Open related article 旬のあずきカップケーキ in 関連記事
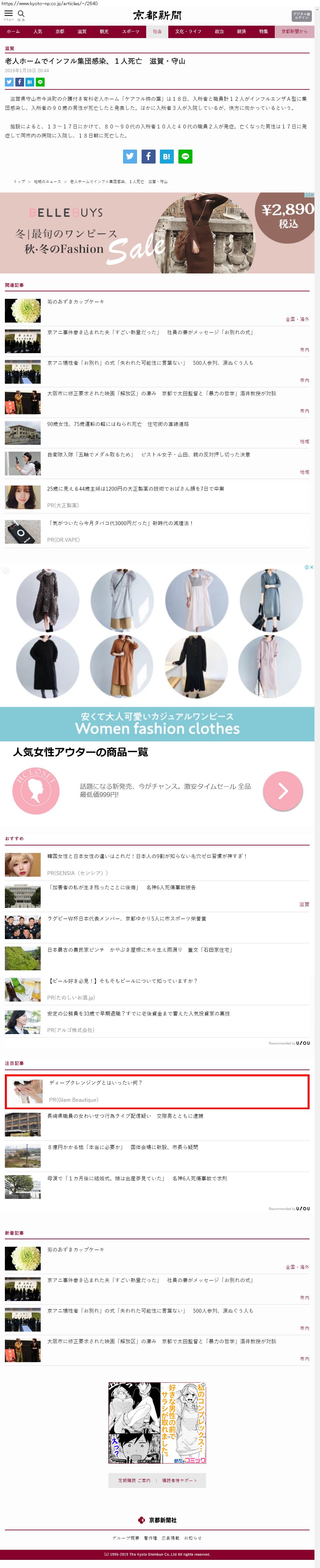The image size is (320, 1568). (x=76, y=301)
